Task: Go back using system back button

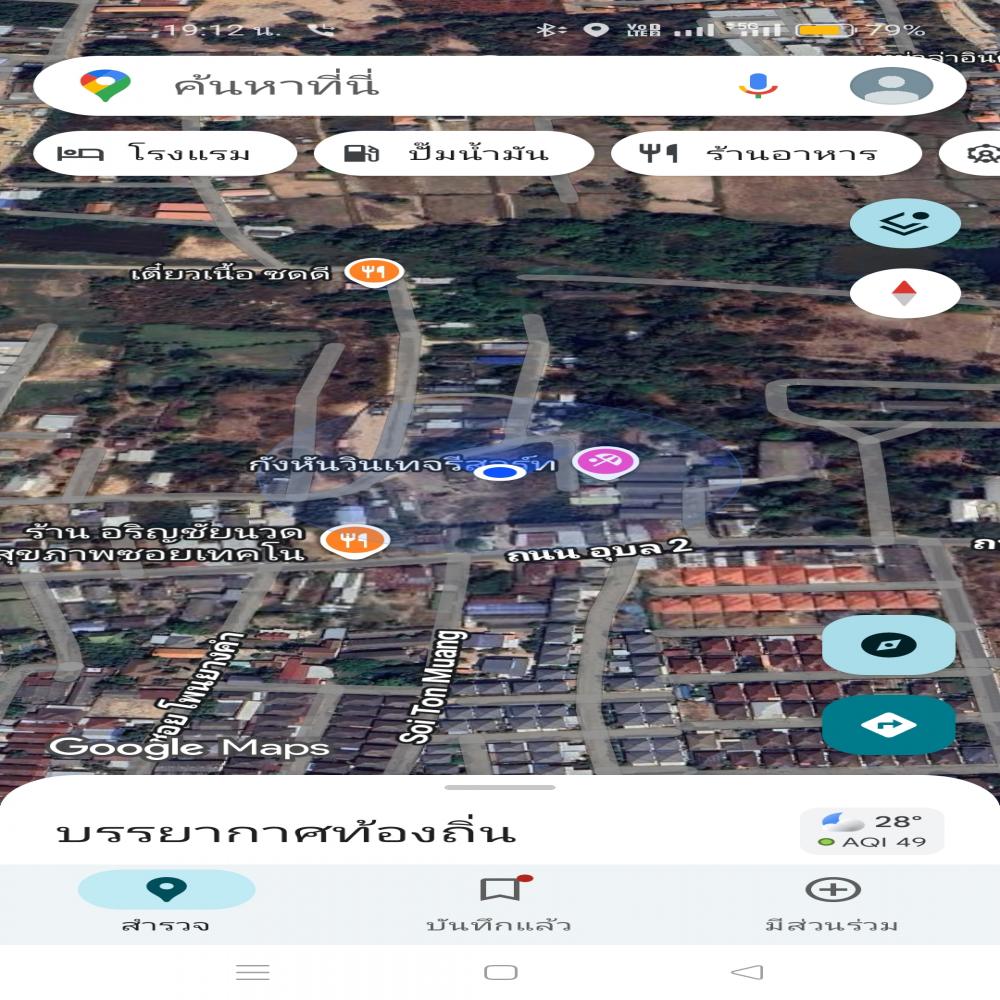Action: pyautogui.click(x=746, y=972)
